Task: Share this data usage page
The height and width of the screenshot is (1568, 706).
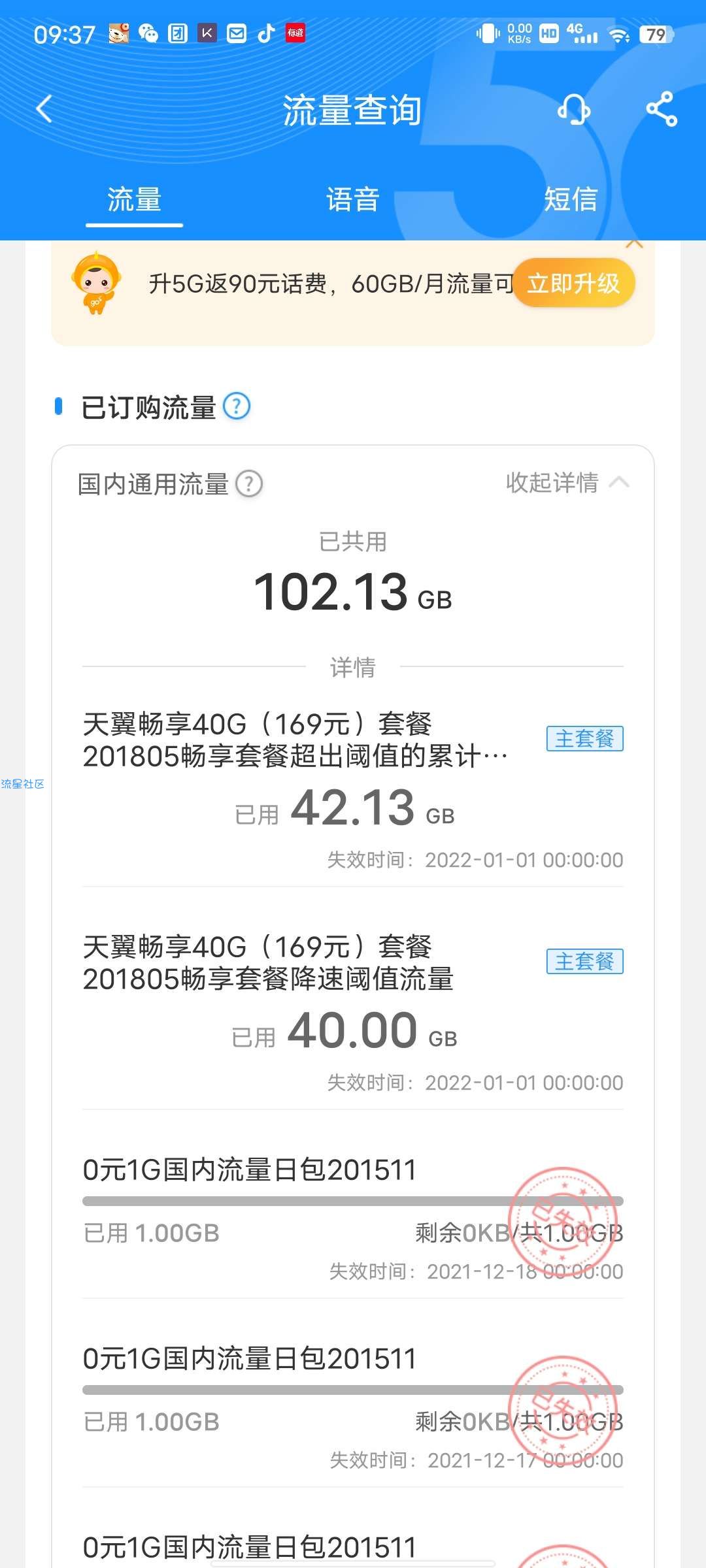Action: [662, 109]
